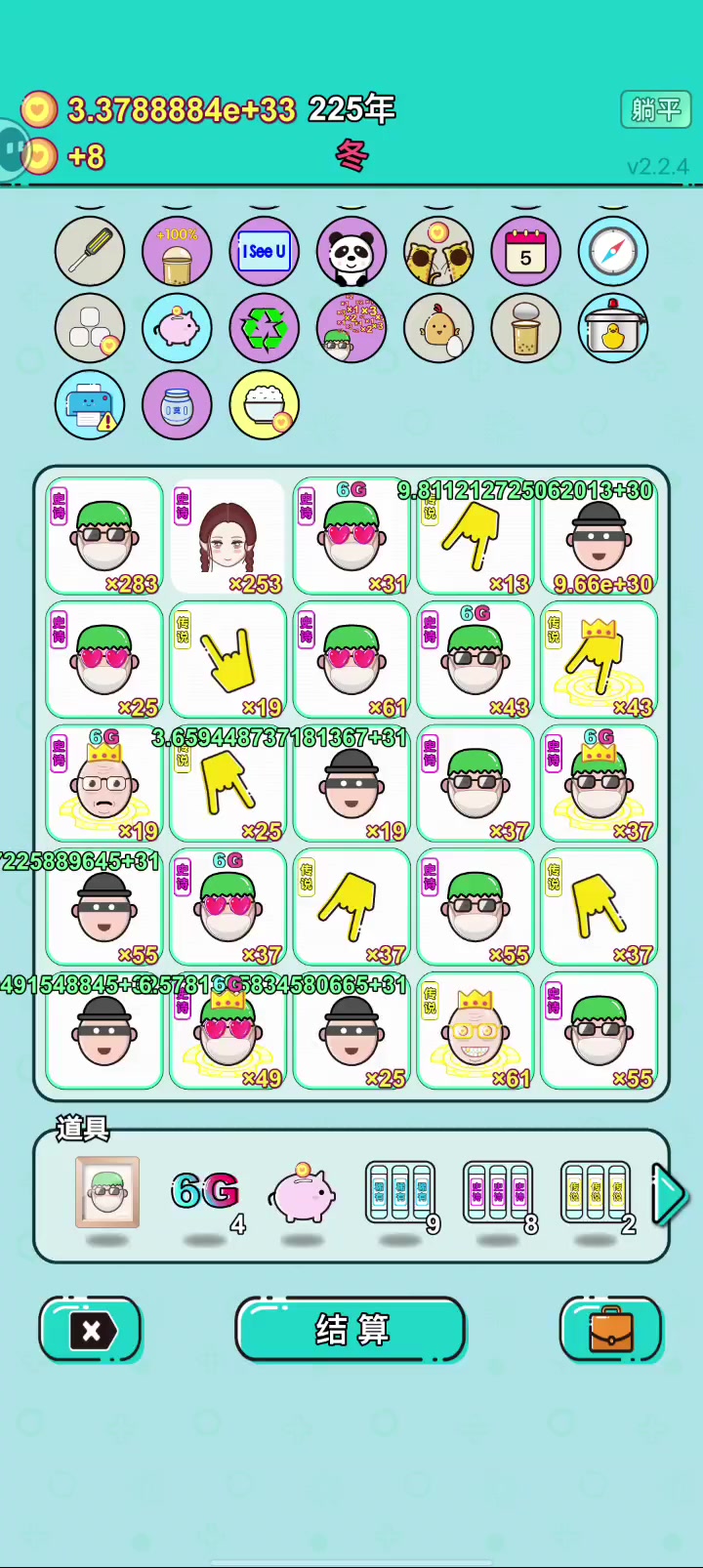Use the pink piggy bank item in 道具

coord(303,1193)
